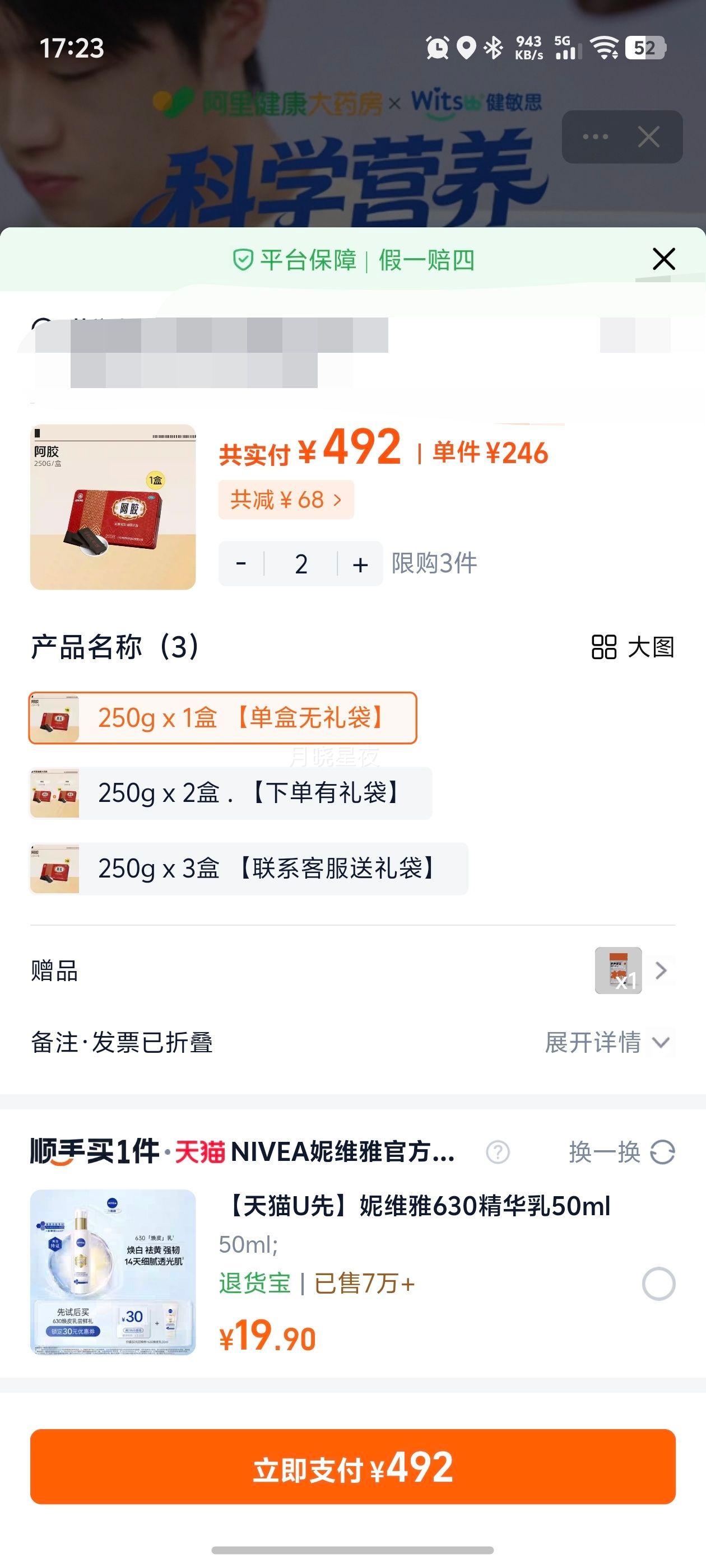Screen dimensions: 706x1568
Task: Open the 共减¥68 discount breakdown
Action: coord(286,498)
